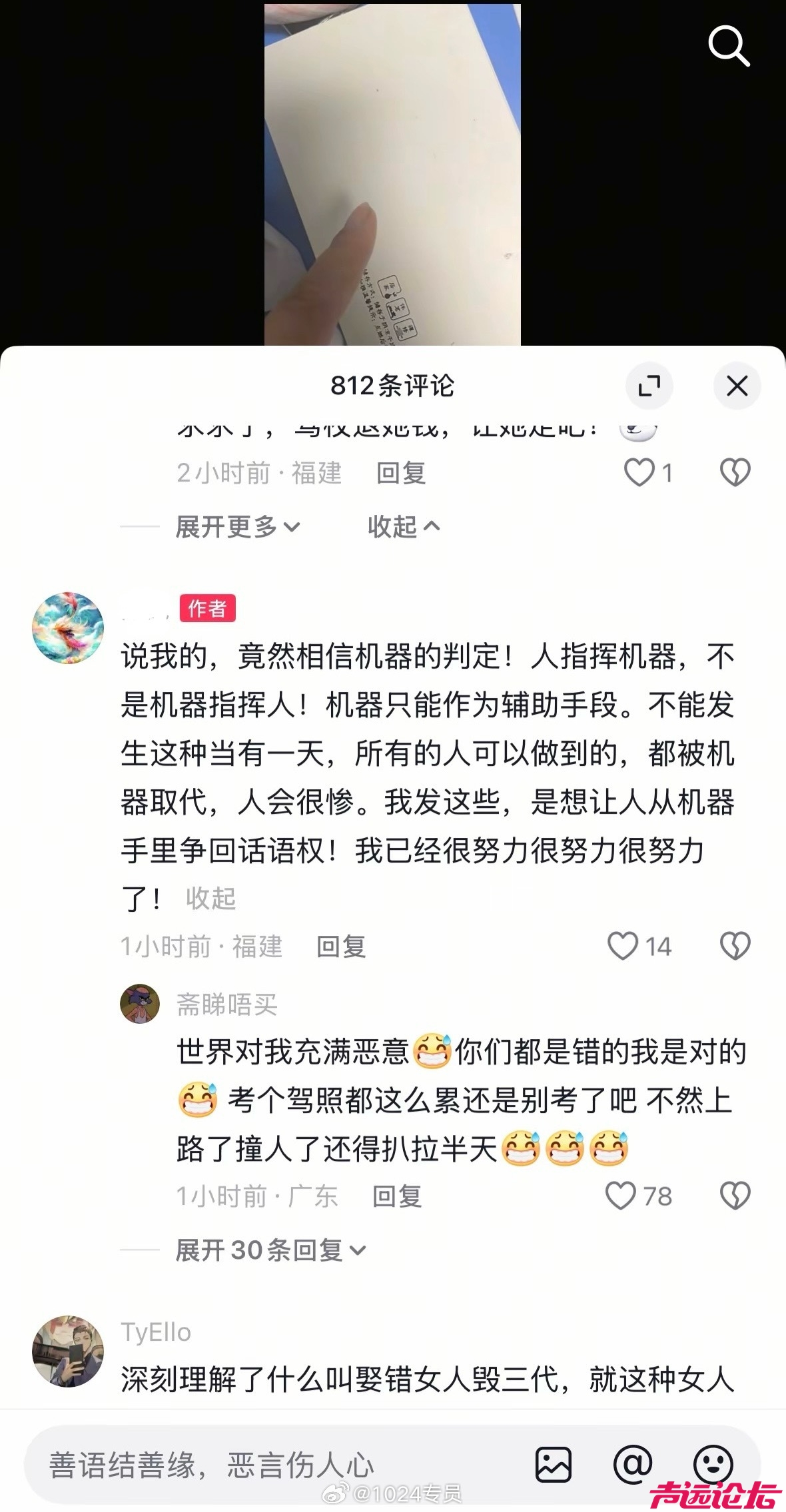Attach an image to the comment
Viewport: 786px width, 1512px height.
pyautogui.click(x=554, y=1465)
